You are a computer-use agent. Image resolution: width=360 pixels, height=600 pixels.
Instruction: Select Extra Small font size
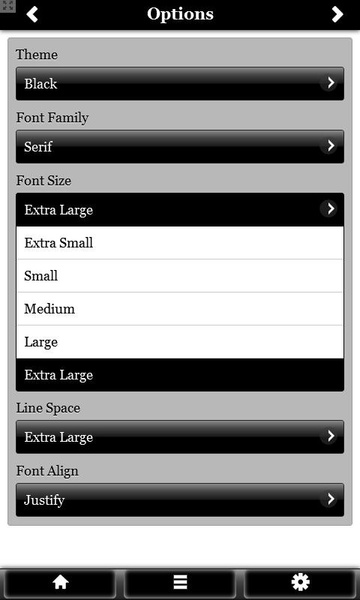(x=180, y=243)
